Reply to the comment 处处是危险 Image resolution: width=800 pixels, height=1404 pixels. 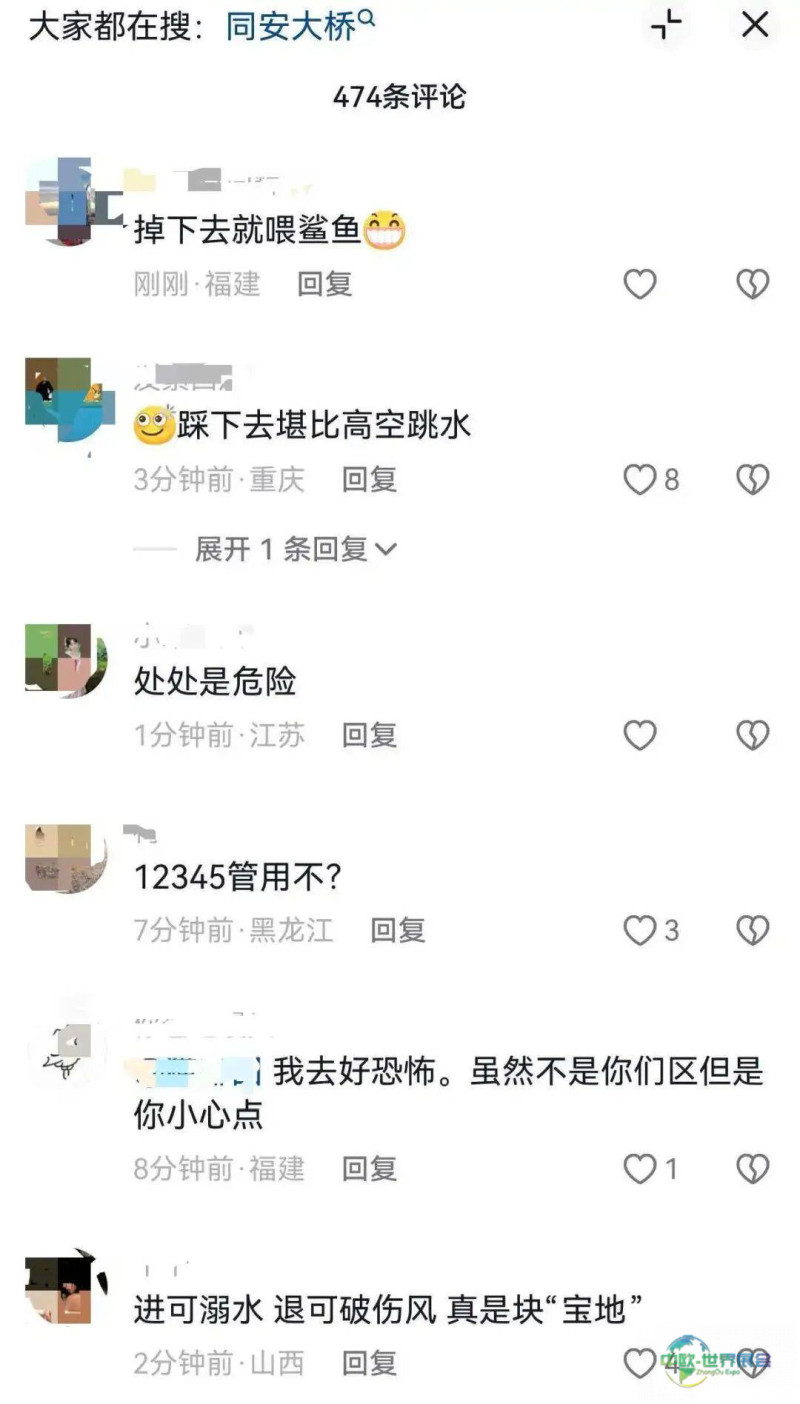(370, 736)
